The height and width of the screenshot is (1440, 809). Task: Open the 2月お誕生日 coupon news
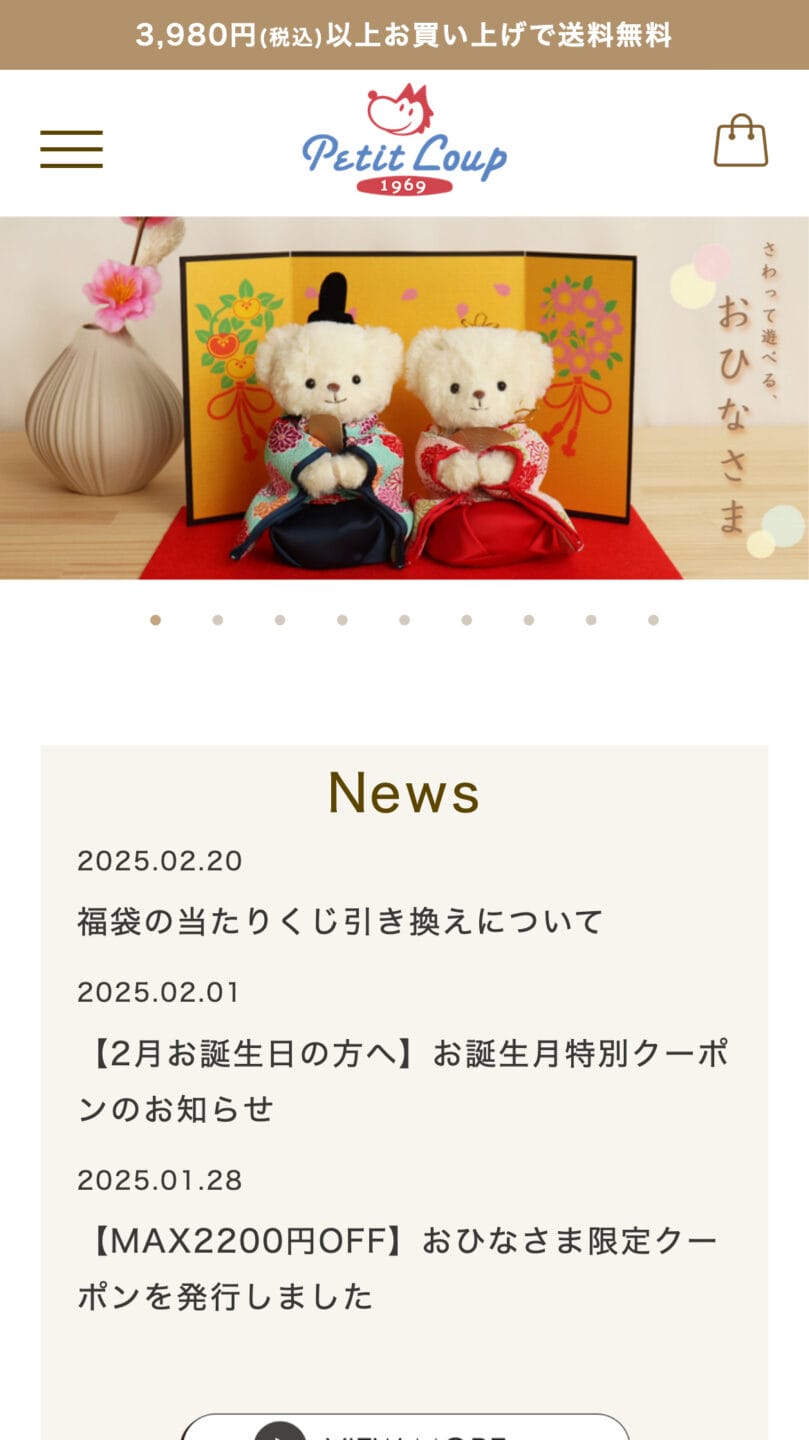(403, 1081)
